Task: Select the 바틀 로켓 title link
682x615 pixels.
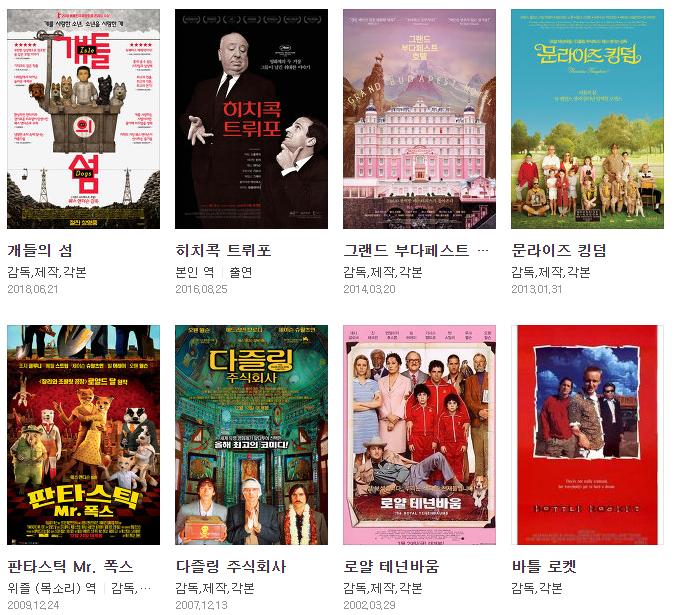Action: point(544,567)
